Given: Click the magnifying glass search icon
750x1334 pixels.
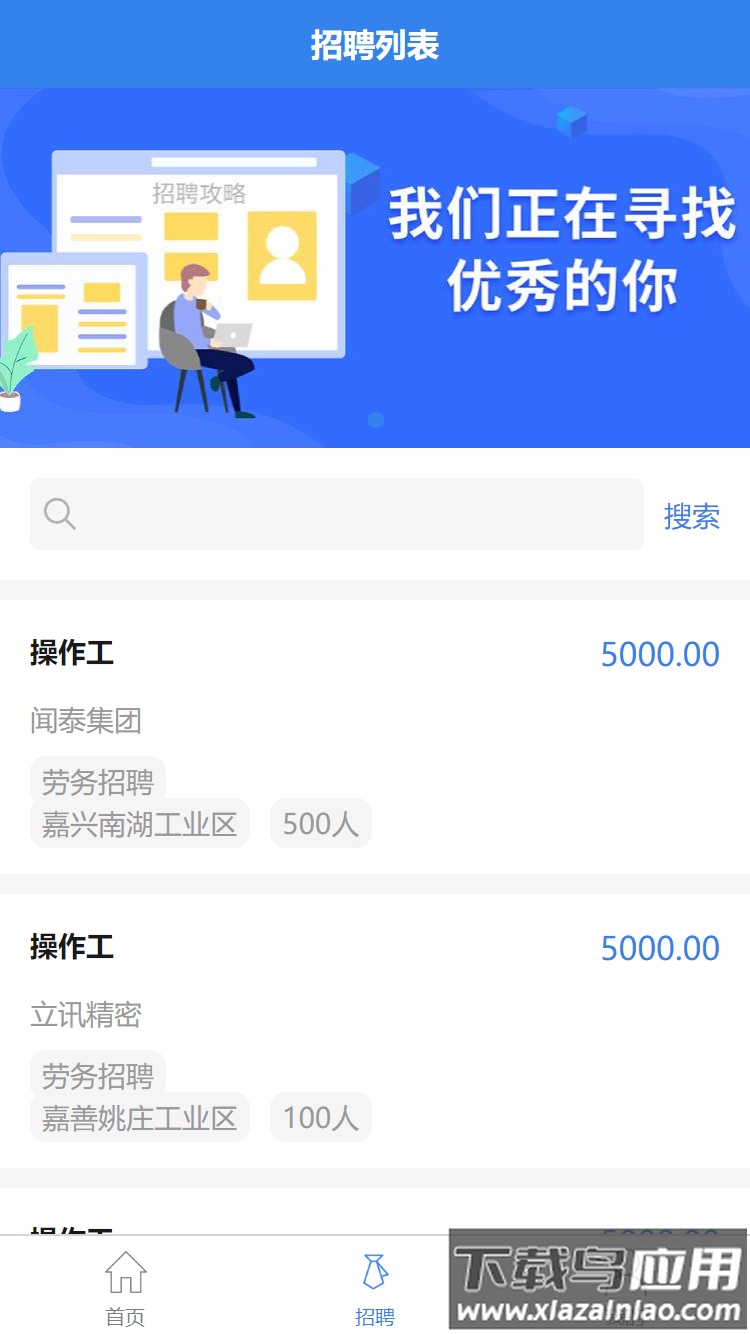Looking at the screenshot, I should [60, 514].
